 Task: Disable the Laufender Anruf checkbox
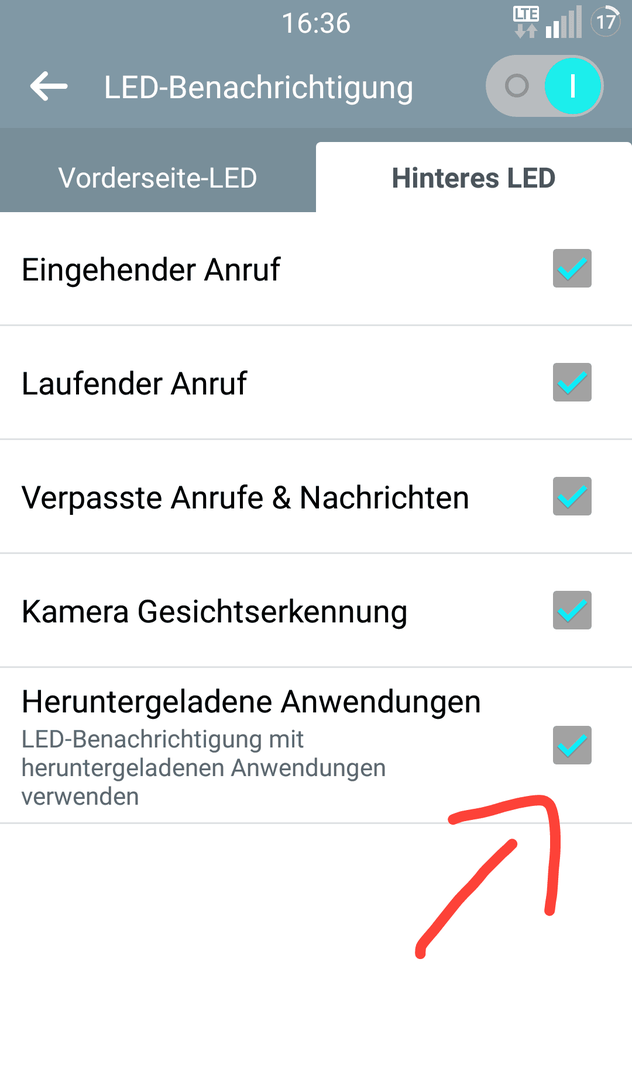pos(572,382)
